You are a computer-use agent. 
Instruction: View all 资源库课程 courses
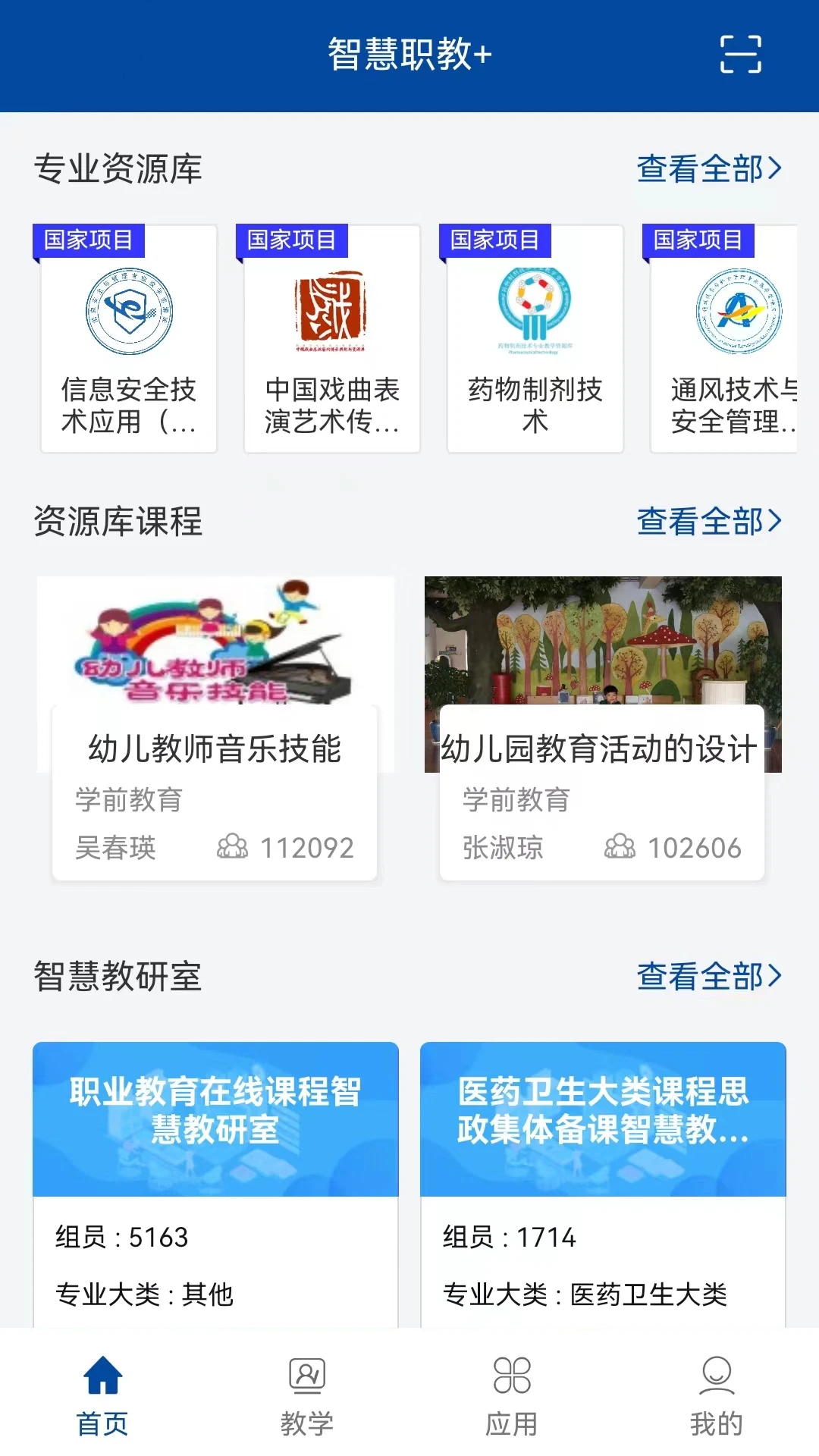pyautogui.click(x=708, y=522)
